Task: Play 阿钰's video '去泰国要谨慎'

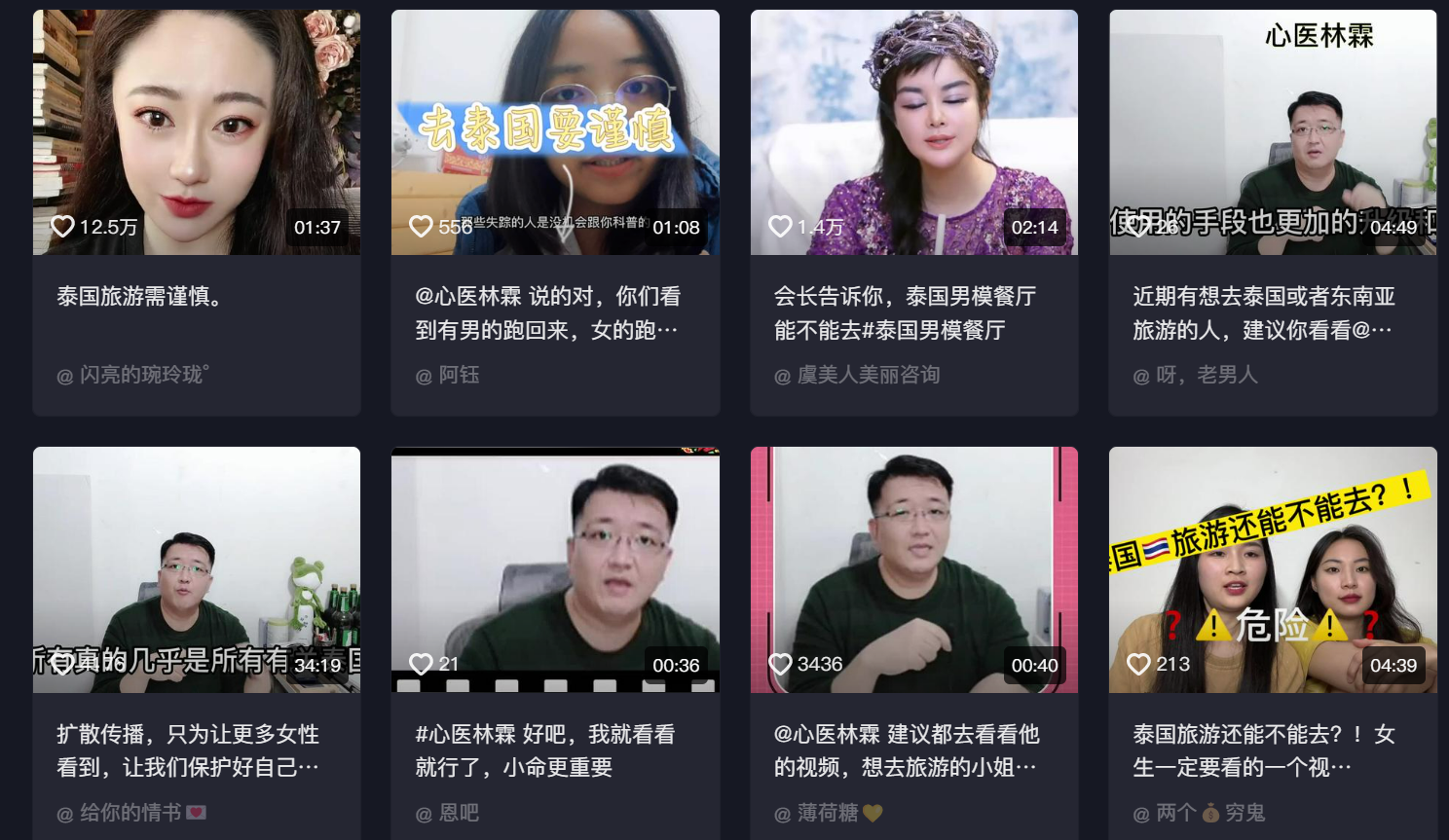Action: click(x=555, y=131)
